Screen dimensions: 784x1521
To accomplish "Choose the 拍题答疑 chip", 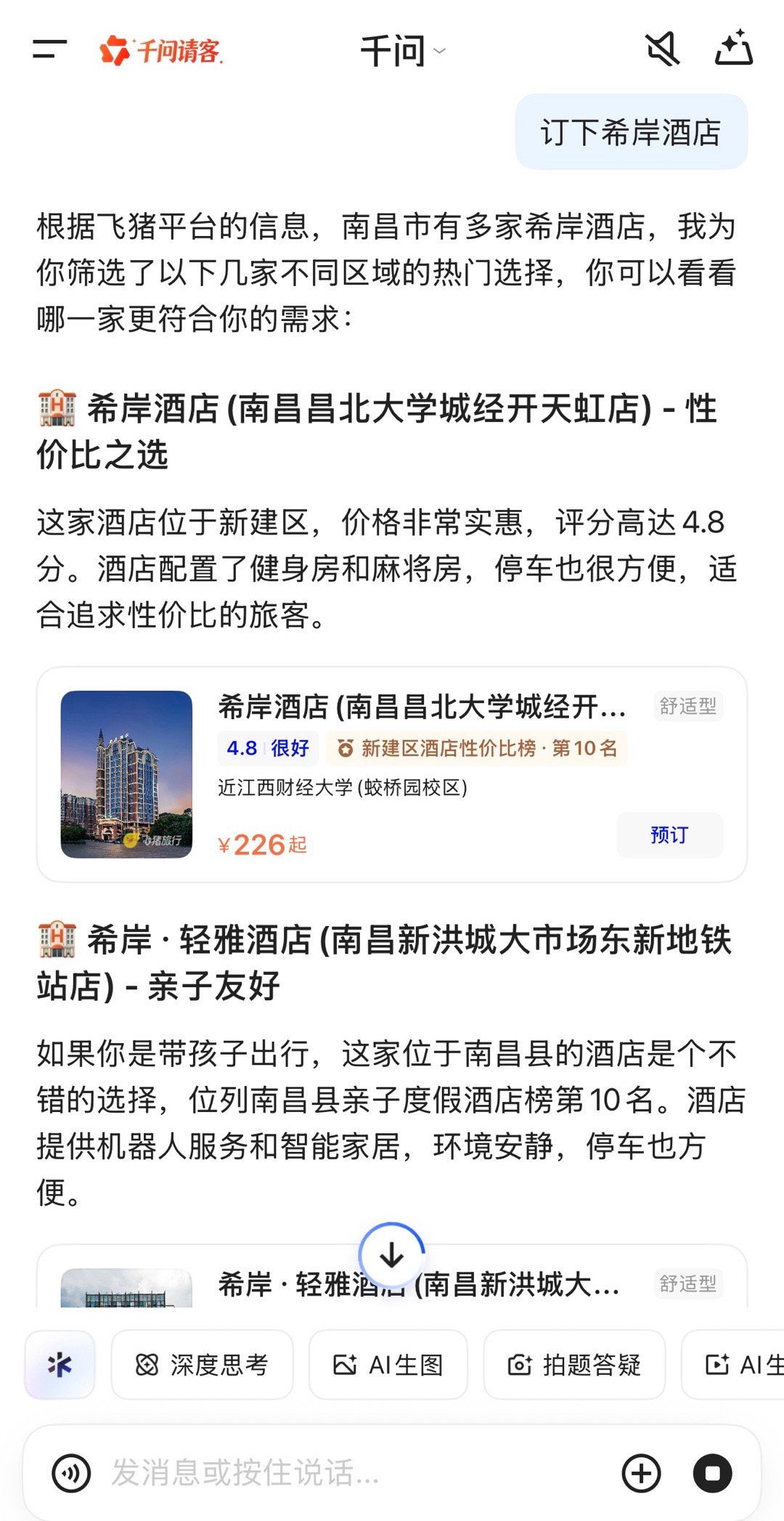I will click(x=574, y=1365).
